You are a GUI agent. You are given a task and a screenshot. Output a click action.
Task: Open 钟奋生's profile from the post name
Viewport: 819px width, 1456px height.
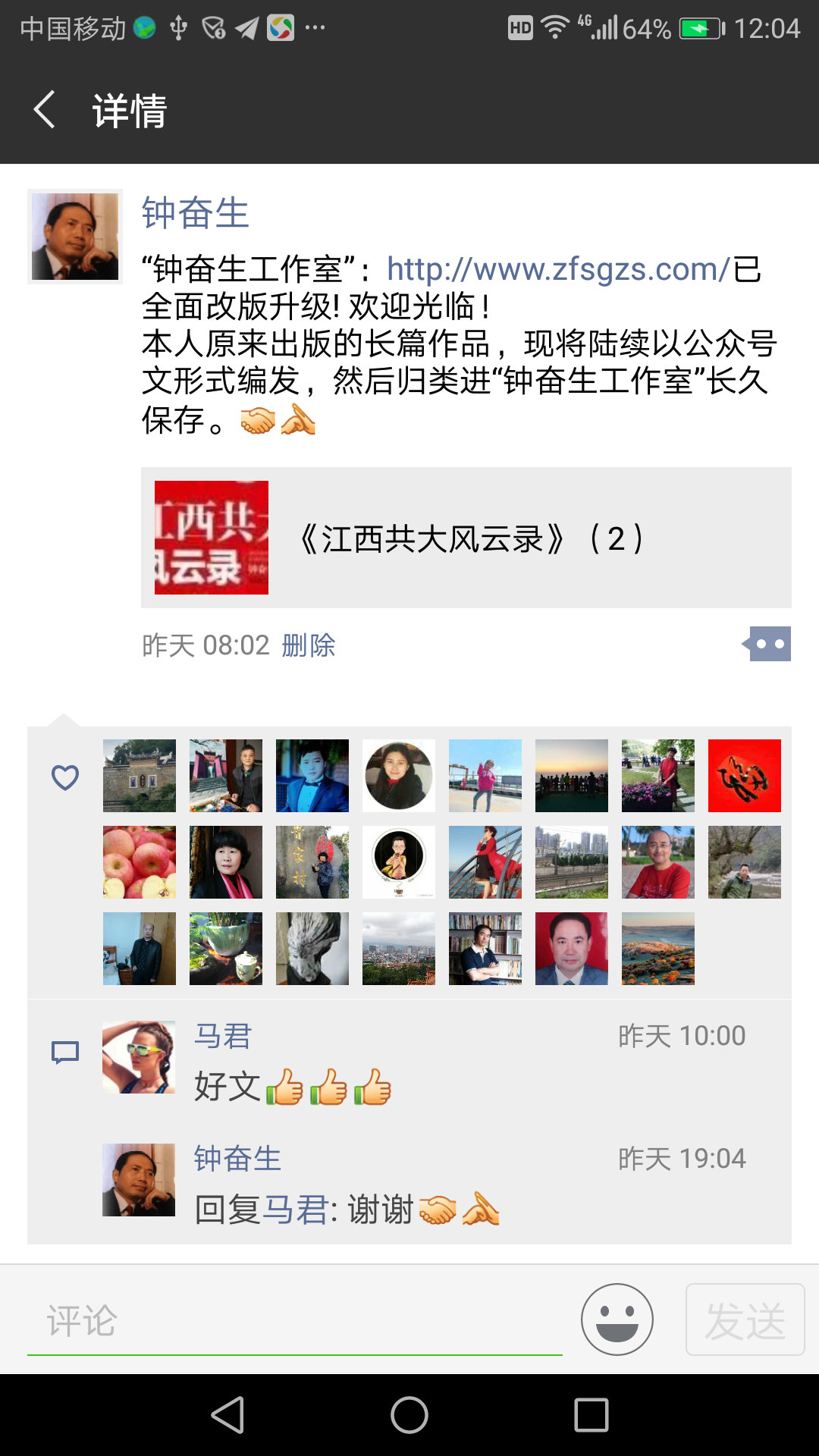tap(195, 213)
